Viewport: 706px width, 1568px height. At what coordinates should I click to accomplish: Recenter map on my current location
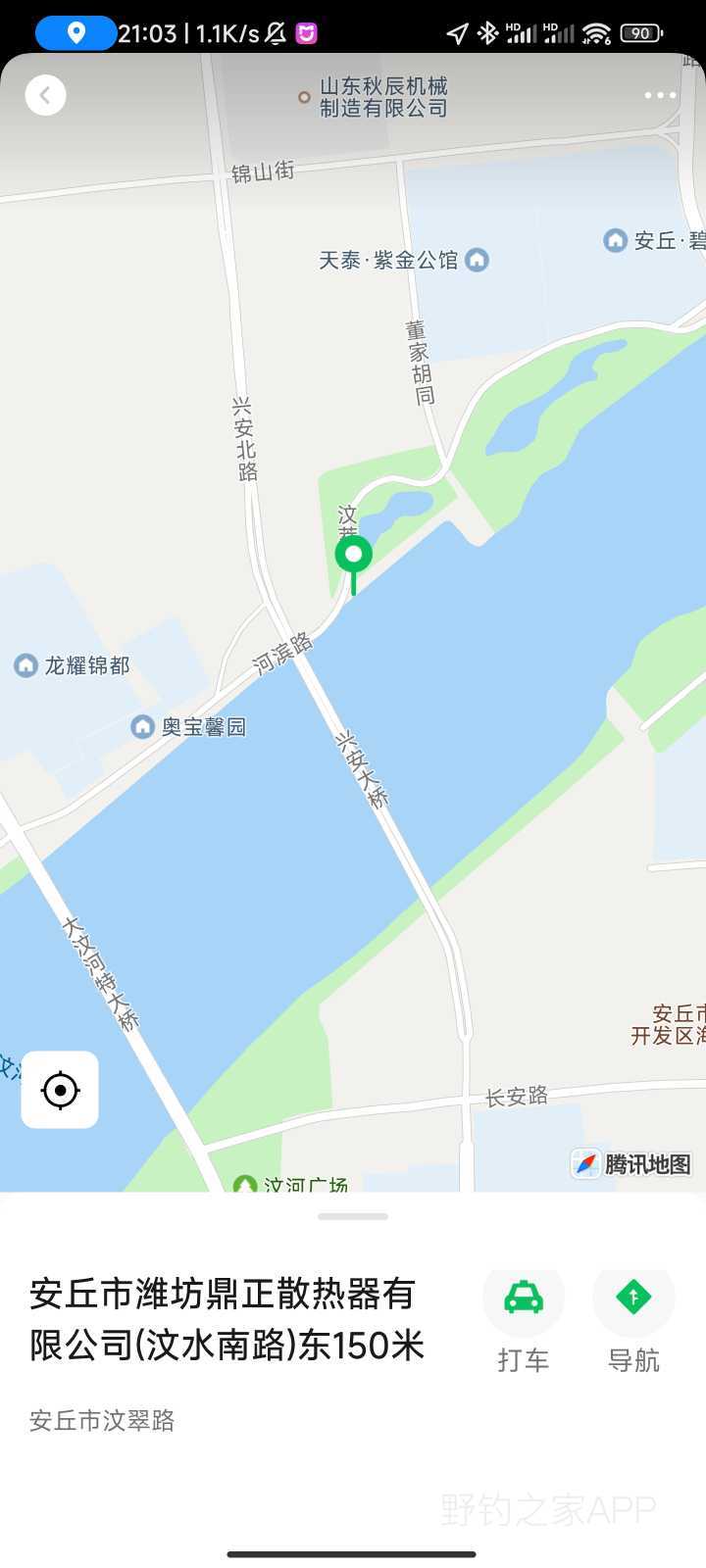click(60, 1090)
